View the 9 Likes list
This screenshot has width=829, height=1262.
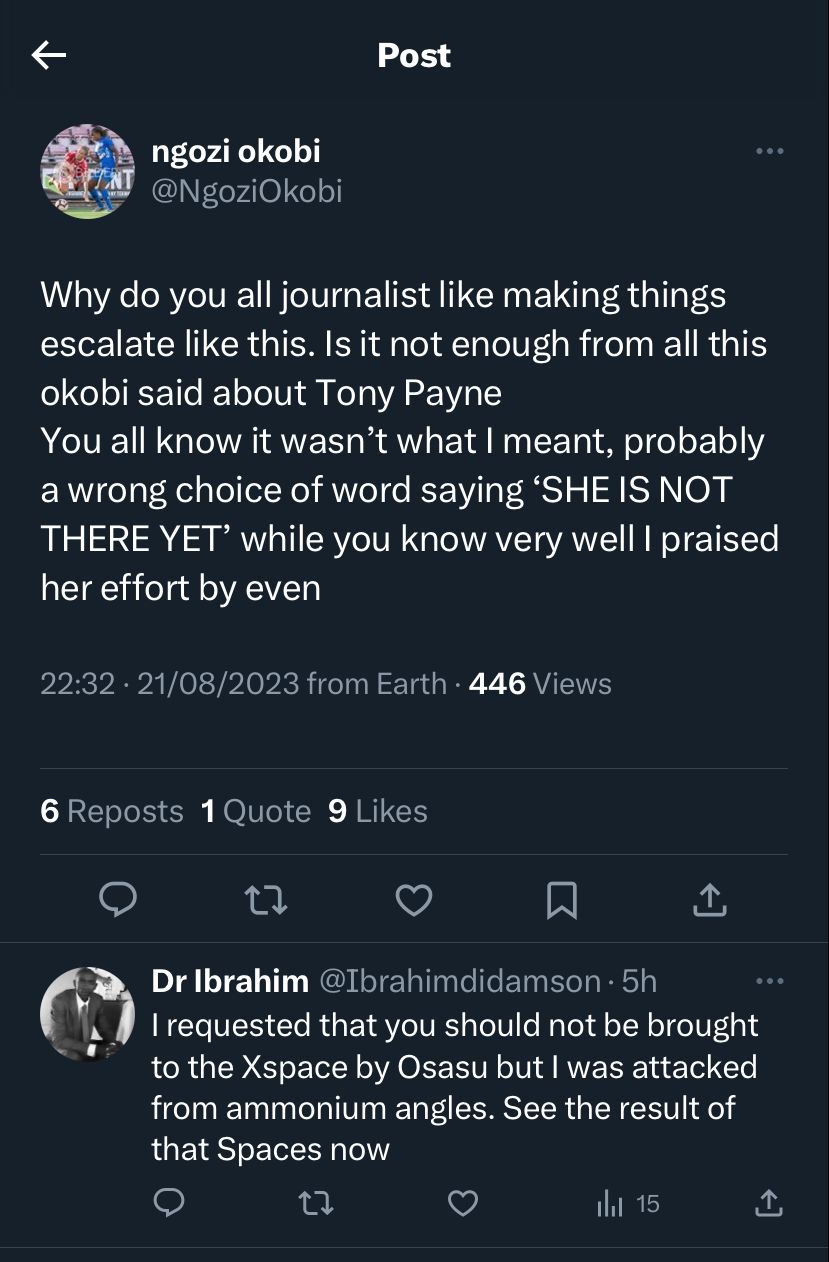click(378, 811)
